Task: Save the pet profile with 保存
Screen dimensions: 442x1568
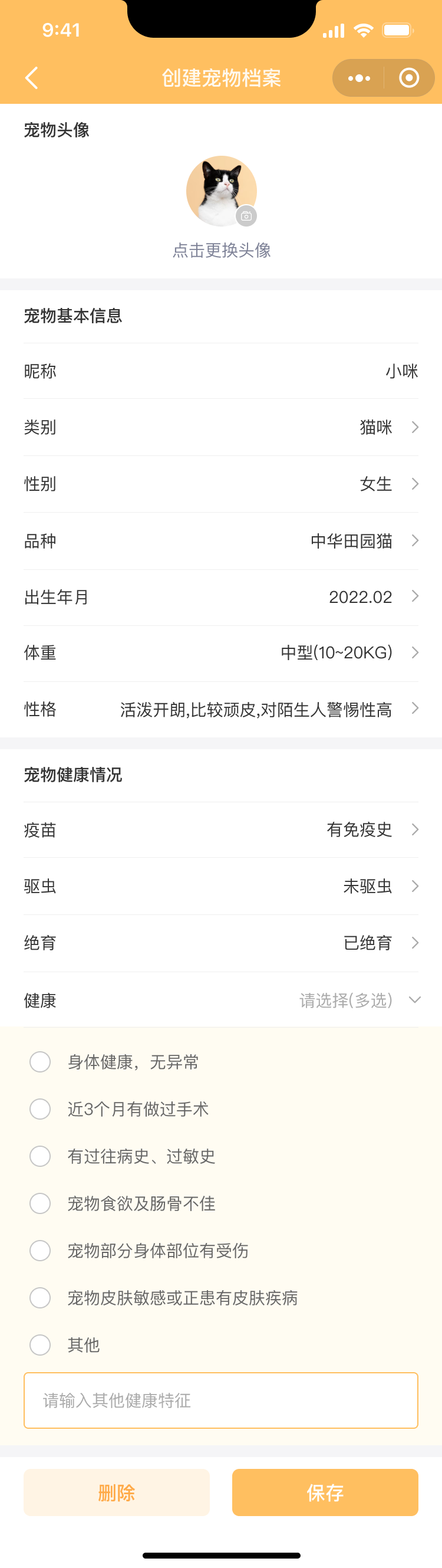Action: tap(325, 1492)
